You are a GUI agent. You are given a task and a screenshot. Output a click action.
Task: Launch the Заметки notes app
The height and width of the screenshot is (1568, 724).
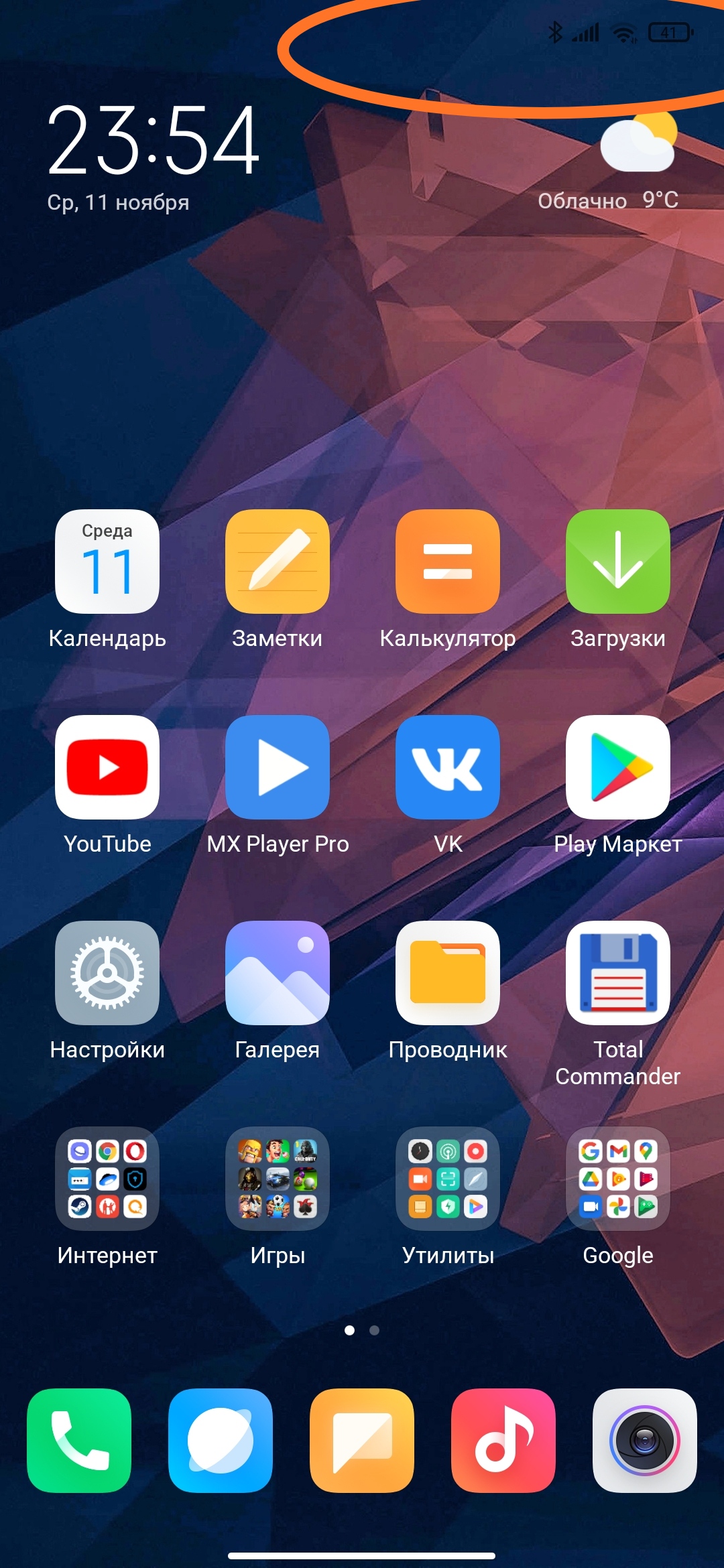point(278,562)
